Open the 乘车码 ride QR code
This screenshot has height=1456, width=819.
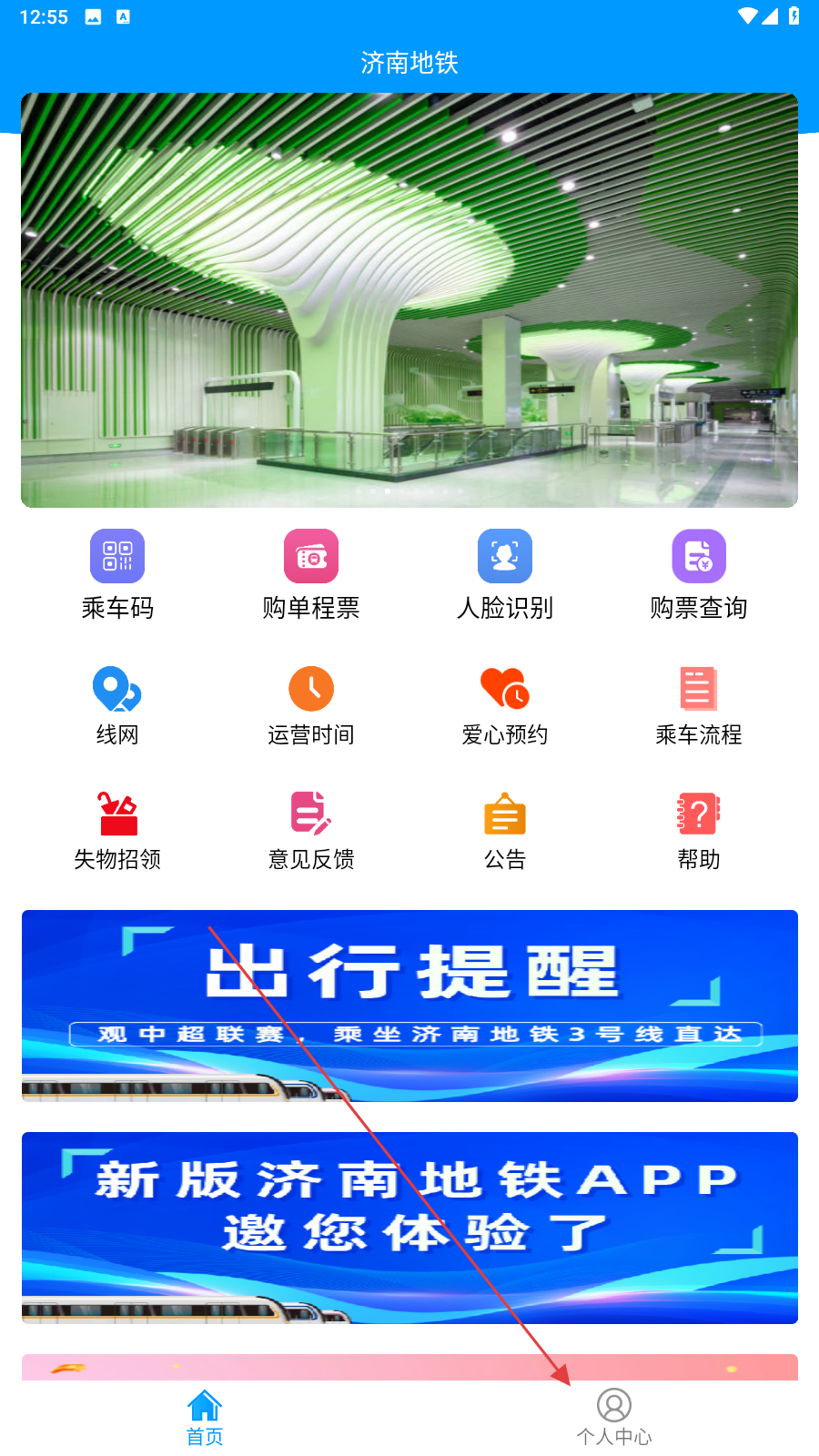[x=117, y=573]
